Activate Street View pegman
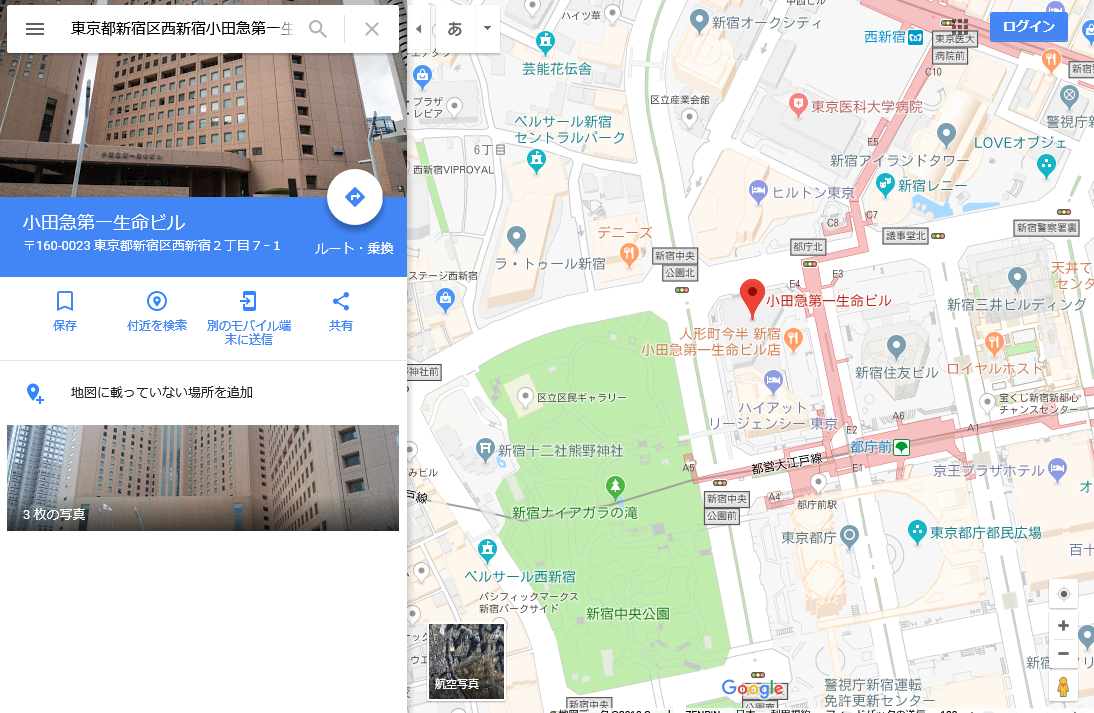This screenshot has width=1094, height=713. 1063,688
